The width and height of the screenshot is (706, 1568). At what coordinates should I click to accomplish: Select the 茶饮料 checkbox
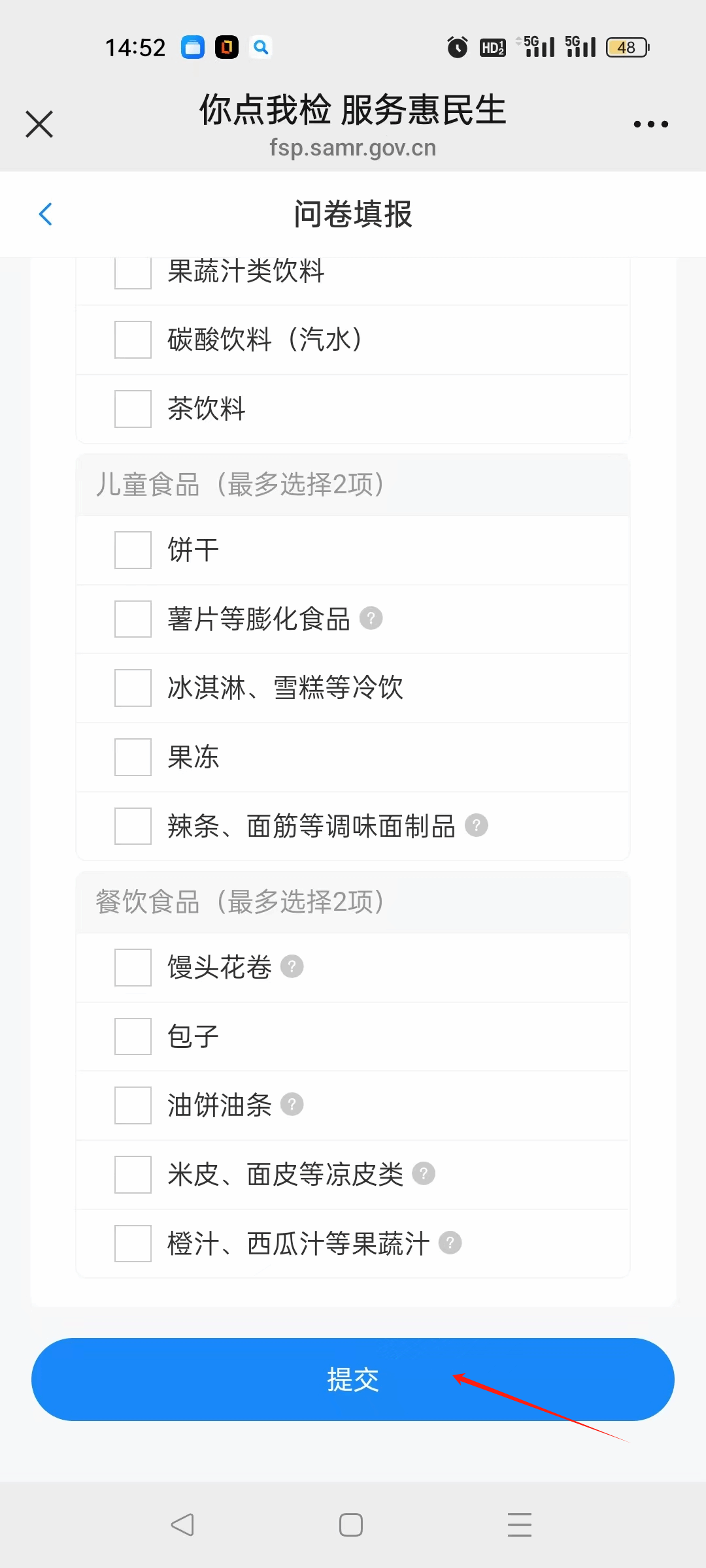(133, 409)
